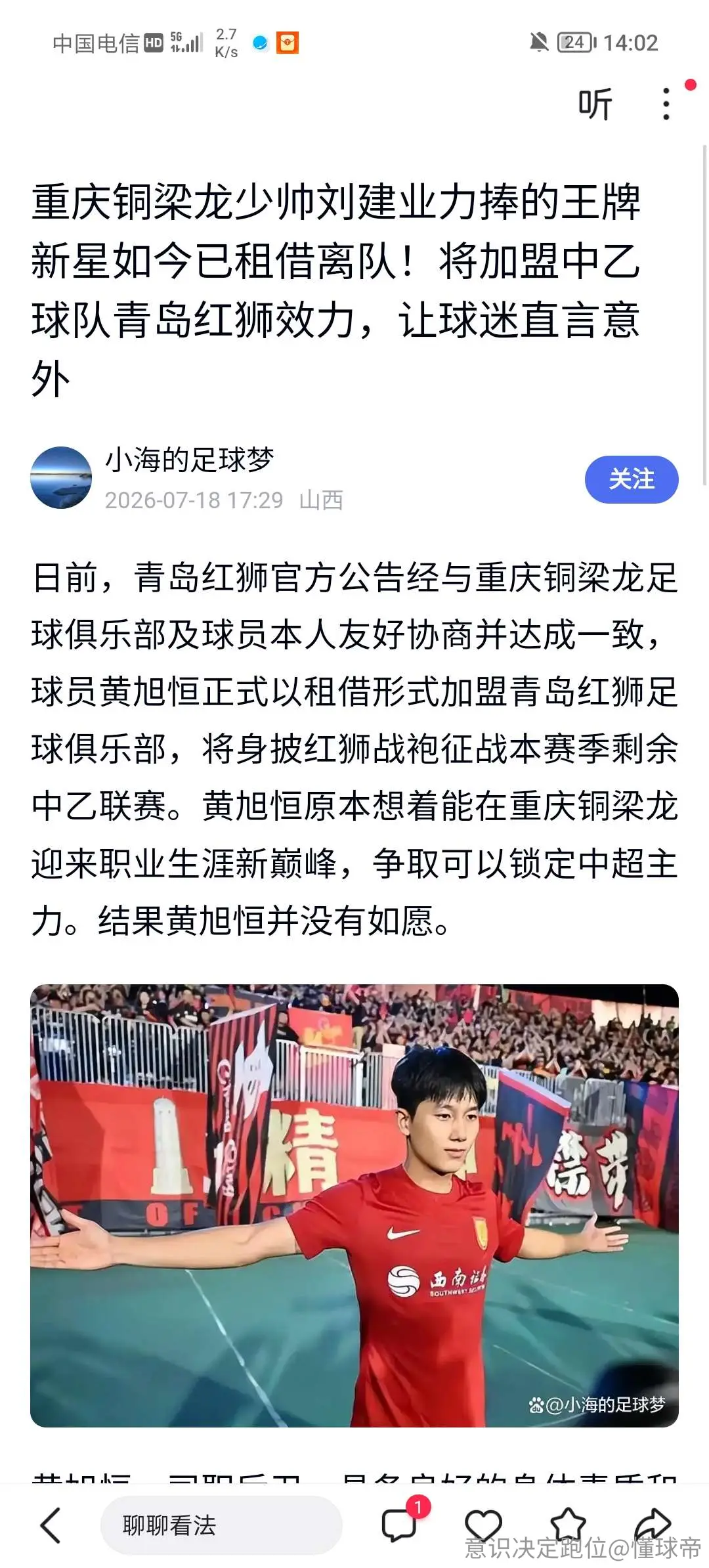Screen dimensions: 709x1568
Task: Tap the 聊聊看法 comment input box
Action: pyautogui.click(x=221, y=1525)
